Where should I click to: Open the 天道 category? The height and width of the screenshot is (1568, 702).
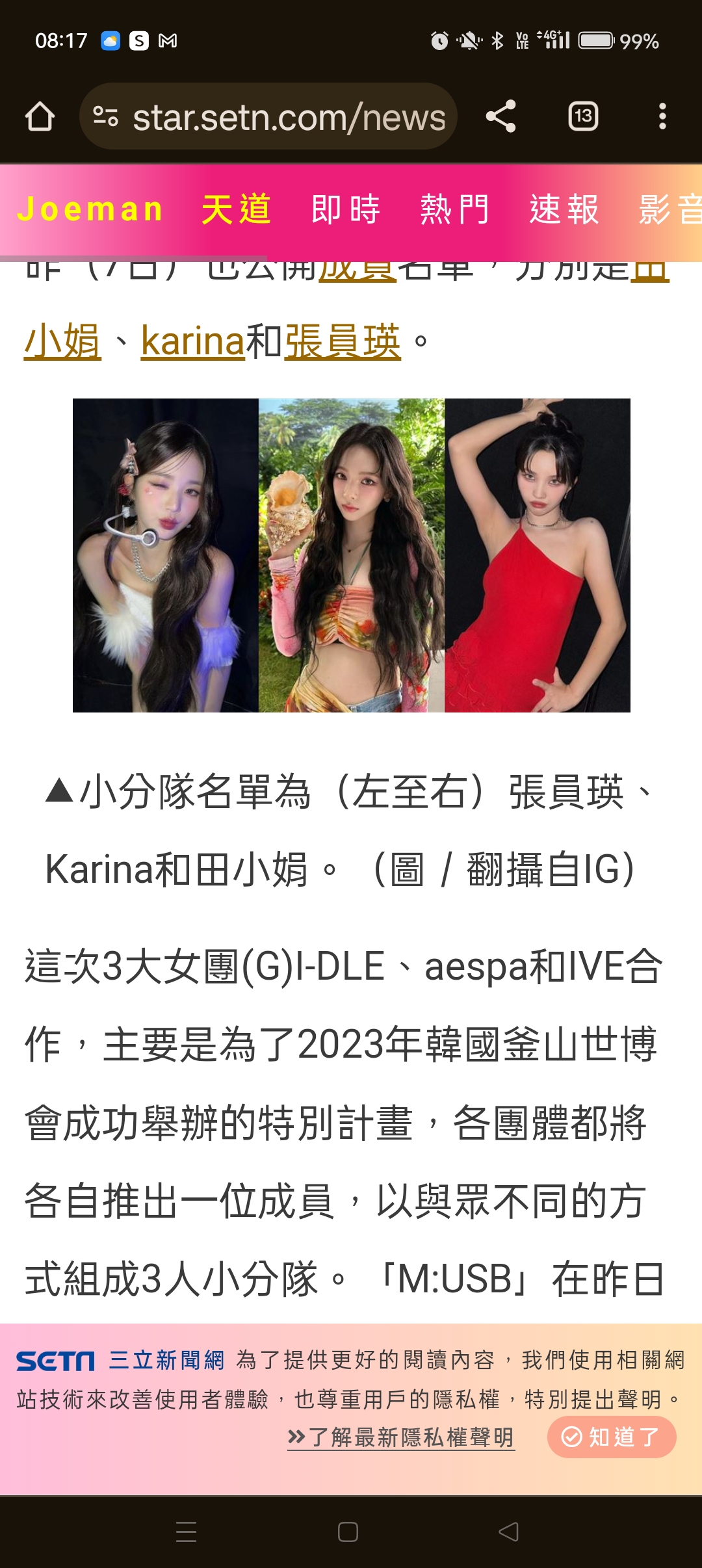(236, 210)
